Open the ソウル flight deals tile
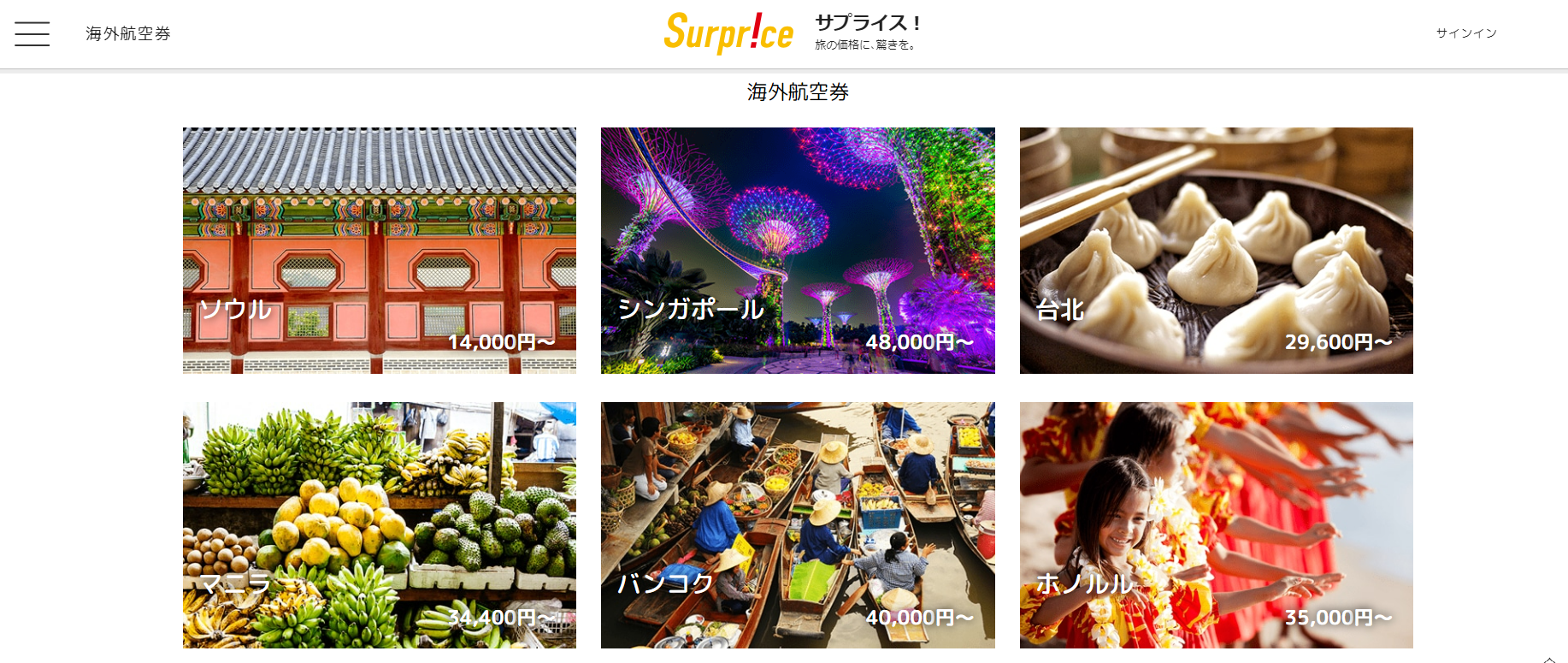Screen dimensions: 1568x663 click(379, 250)
